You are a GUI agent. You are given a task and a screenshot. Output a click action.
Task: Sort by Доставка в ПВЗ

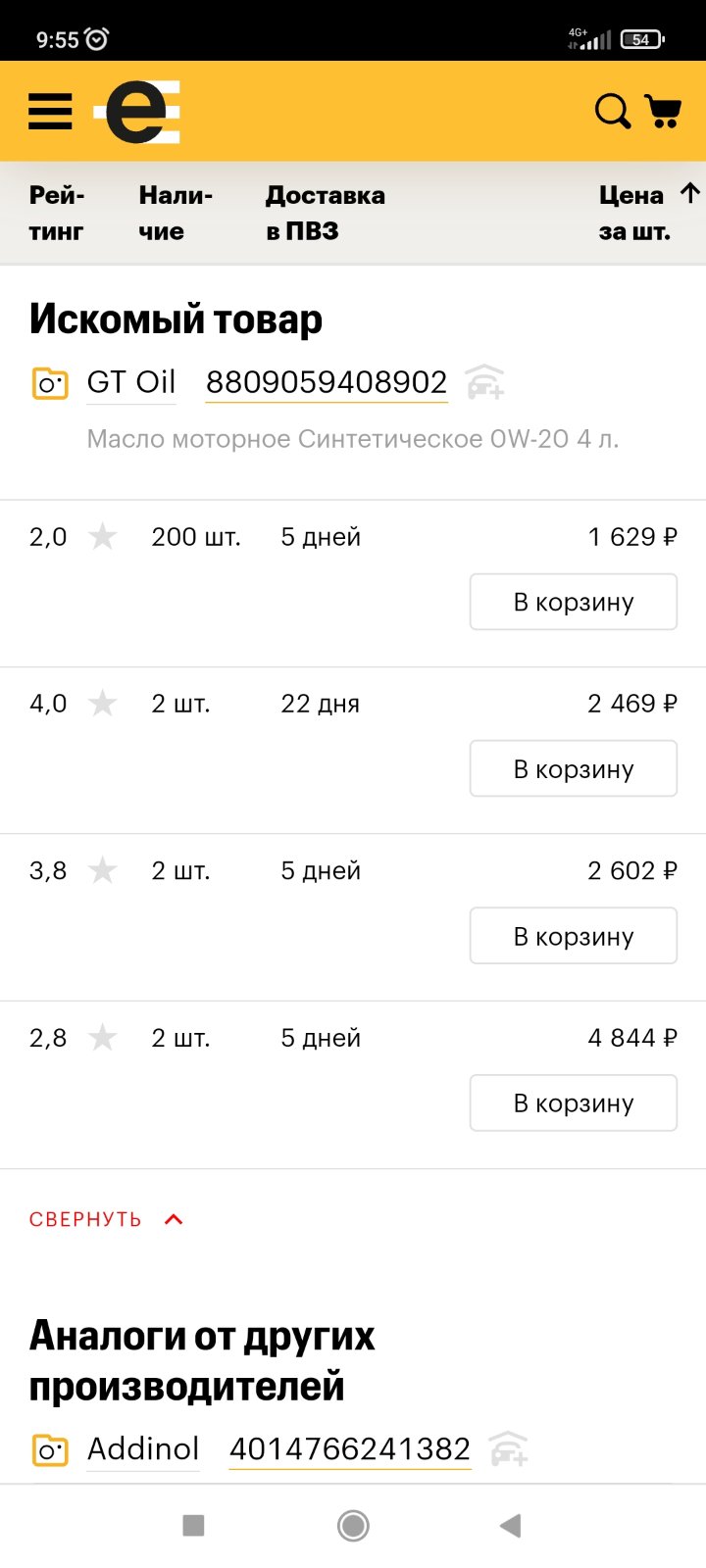coord(325,213)
